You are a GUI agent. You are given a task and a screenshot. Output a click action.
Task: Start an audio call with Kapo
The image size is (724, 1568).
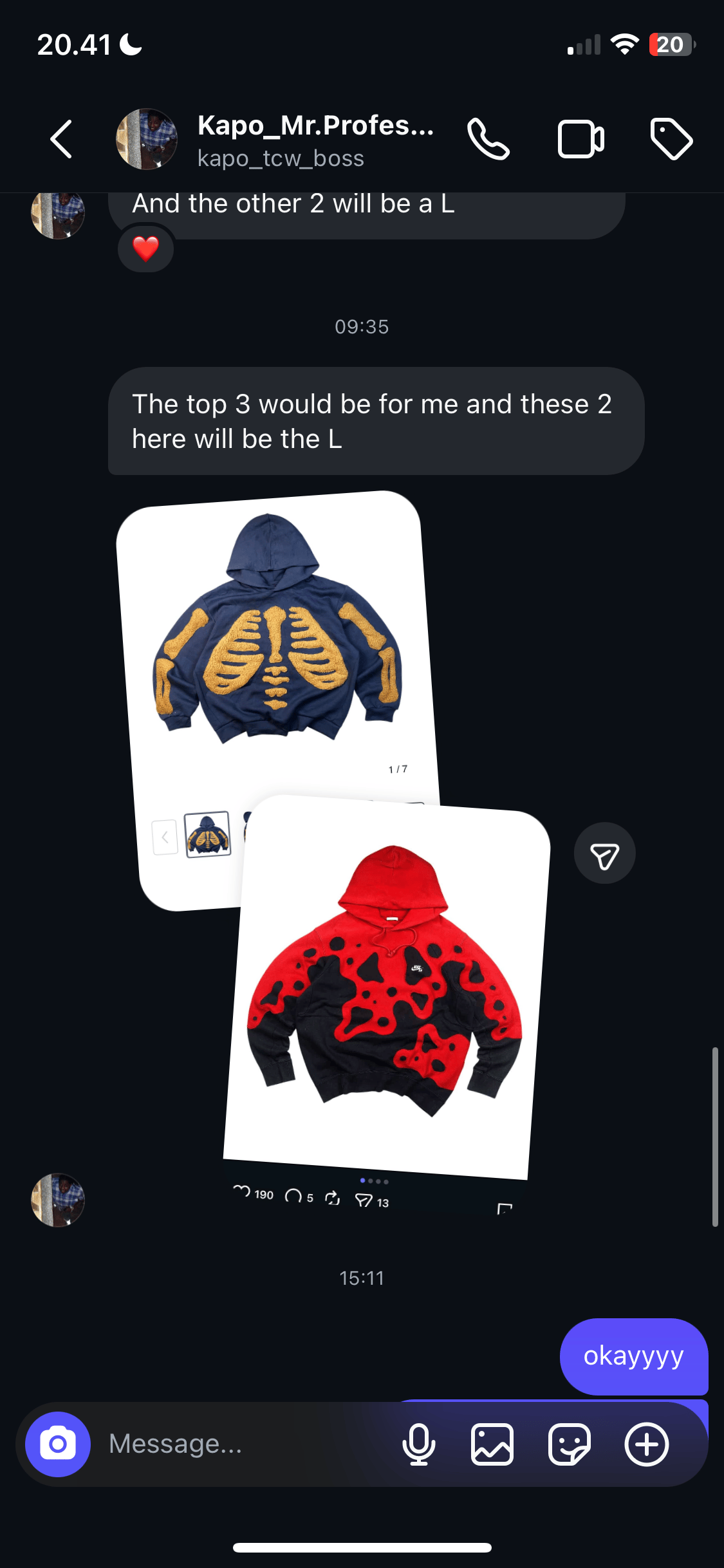click(488, 139)
